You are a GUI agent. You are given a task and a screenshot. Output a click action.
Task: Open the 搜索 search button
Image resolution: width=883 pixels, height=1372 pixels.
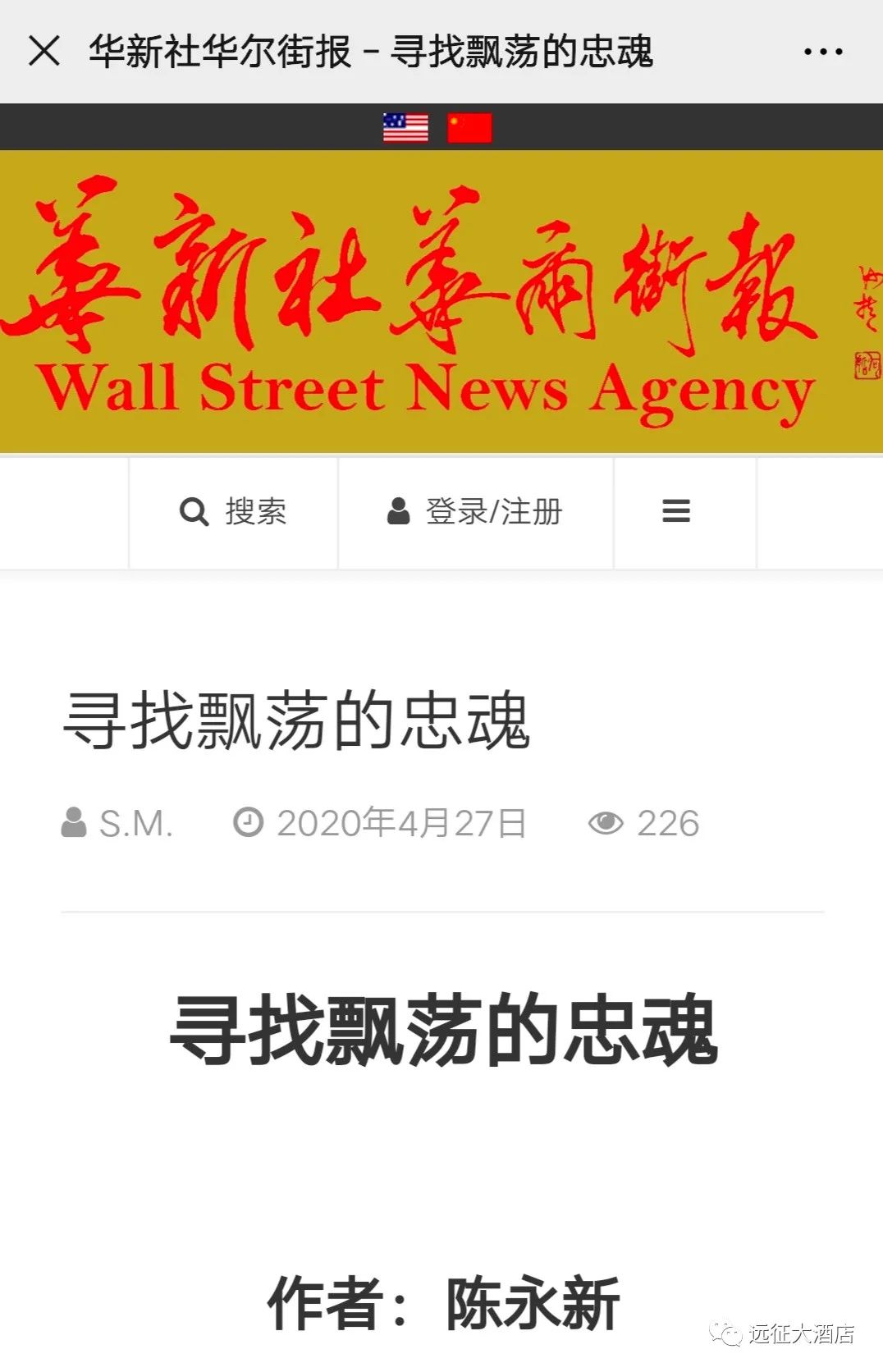point(234,512)
